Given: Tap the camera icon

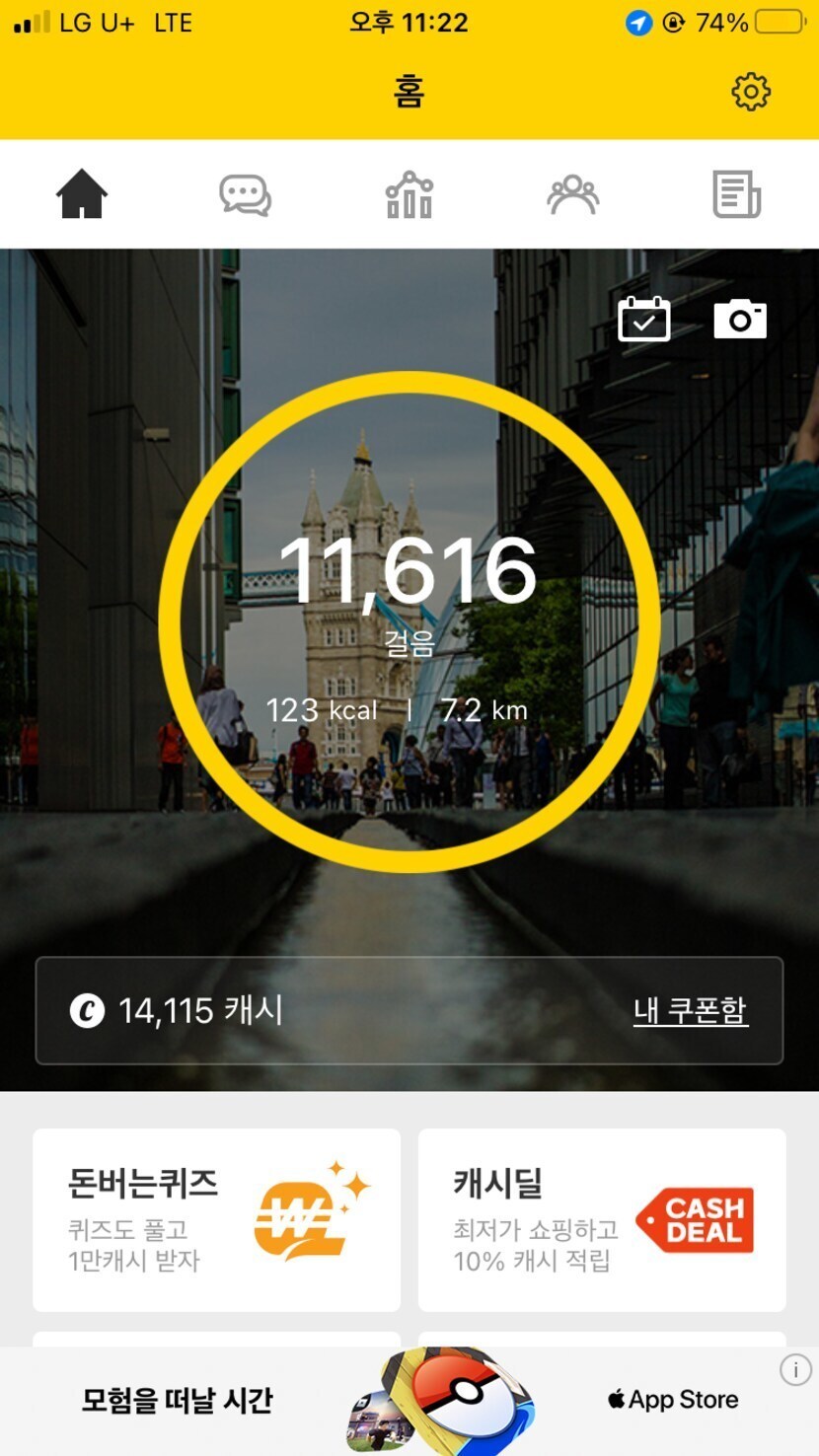Looking at the screenshot, I should pyautogui.click(x=740, y=320).
